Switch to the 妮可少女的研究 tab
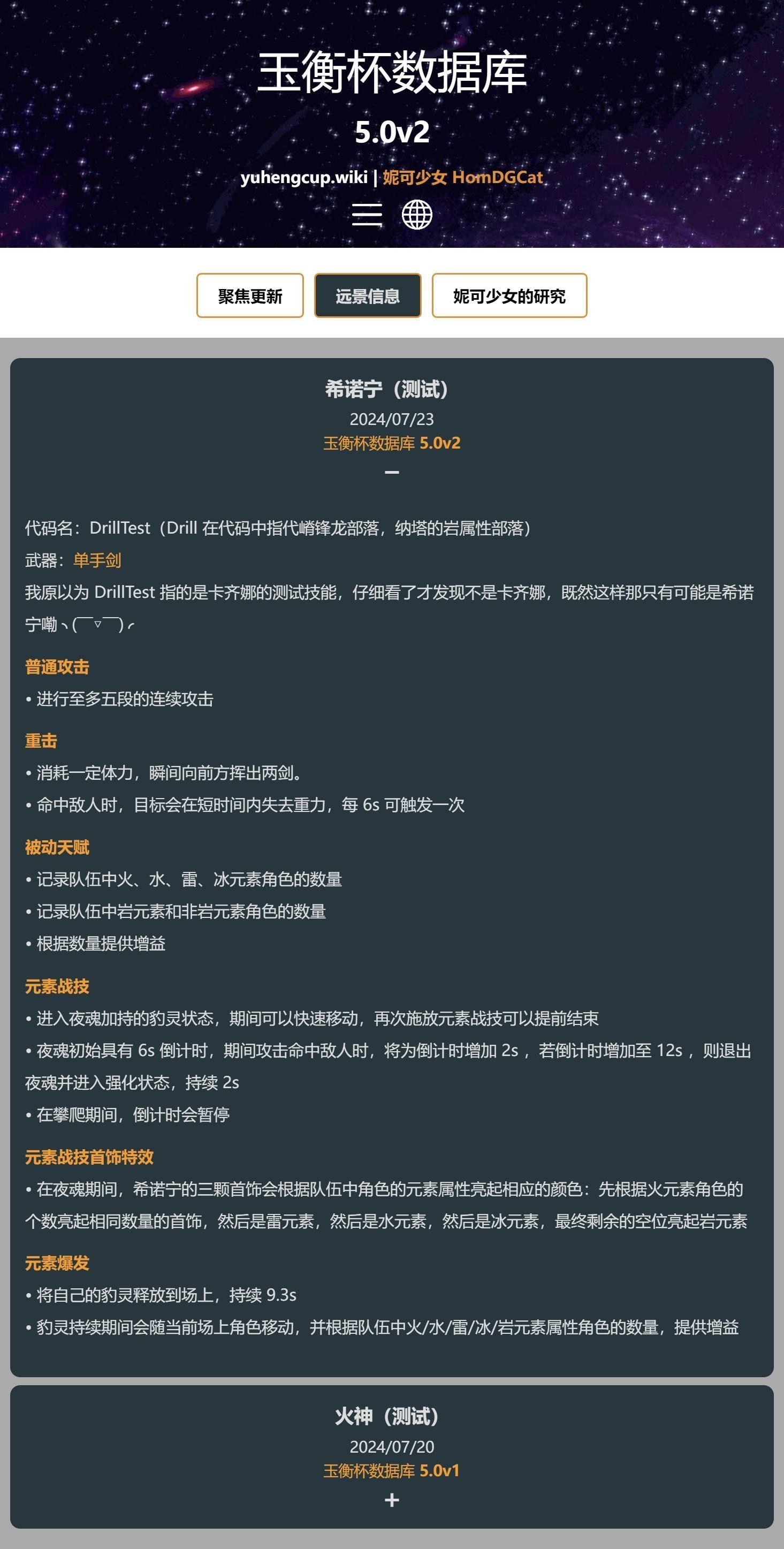Image resolution: width=784 pixels, height=1549 pixels. 509,296
